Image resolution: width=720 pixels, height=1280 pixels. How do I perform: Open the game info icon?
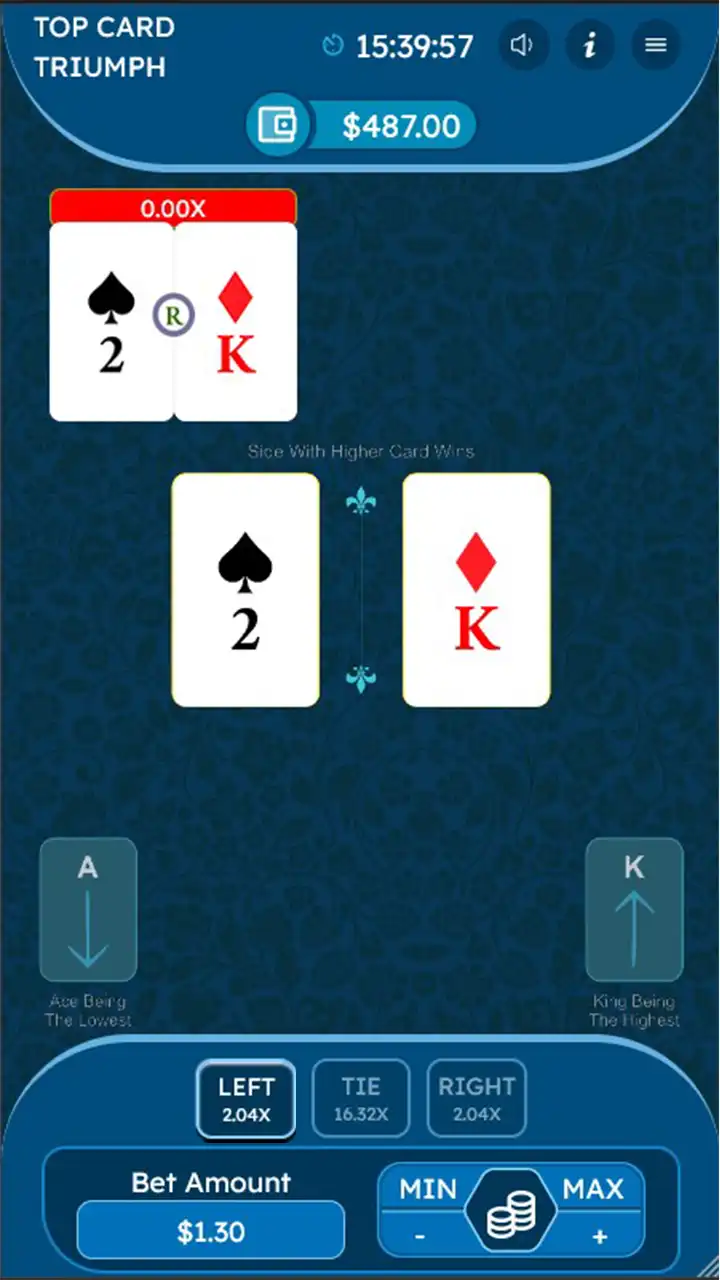tap(590, 46)
